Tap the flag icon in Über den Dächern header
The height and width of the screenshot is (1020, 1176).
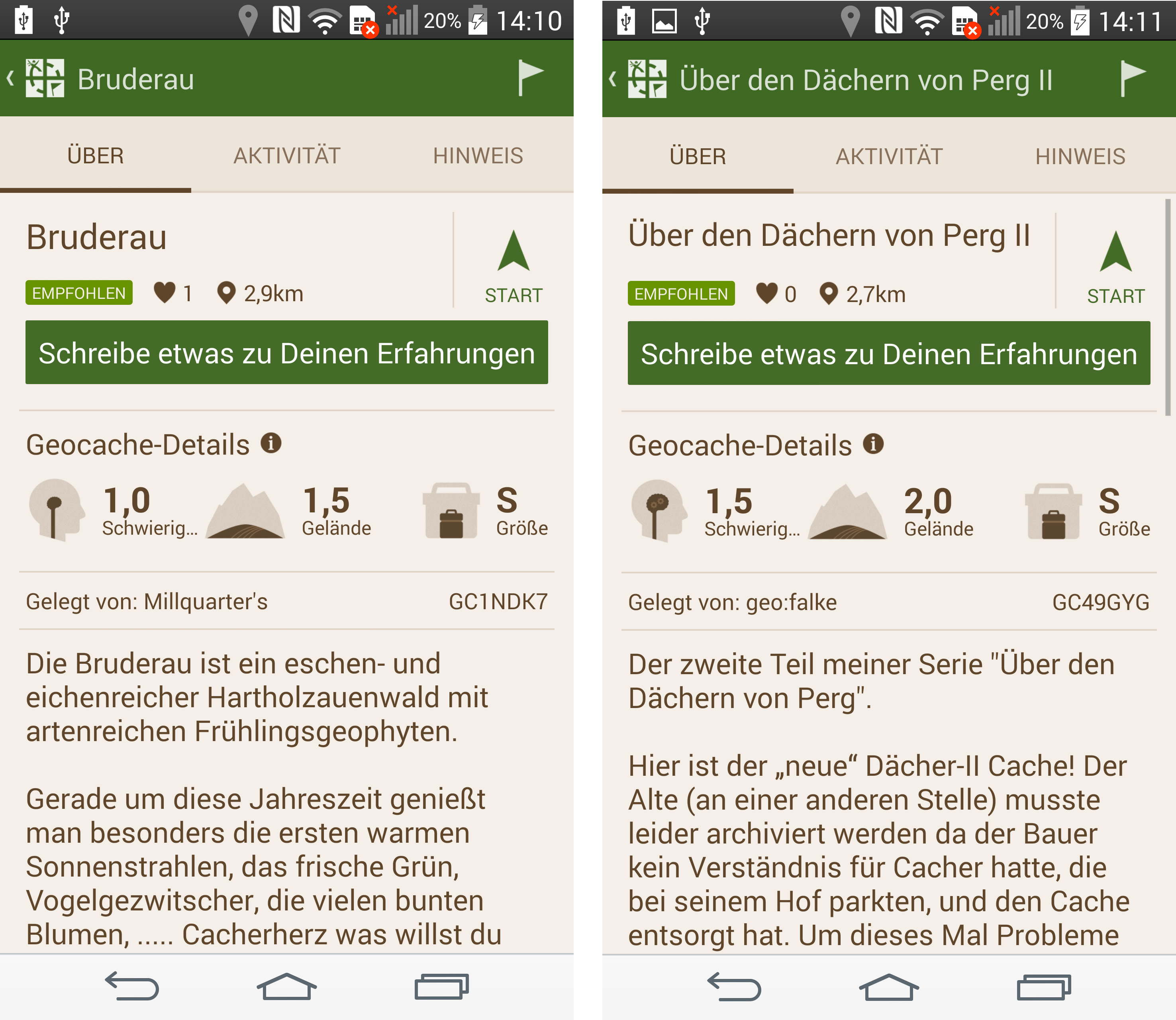(1132, 79)
